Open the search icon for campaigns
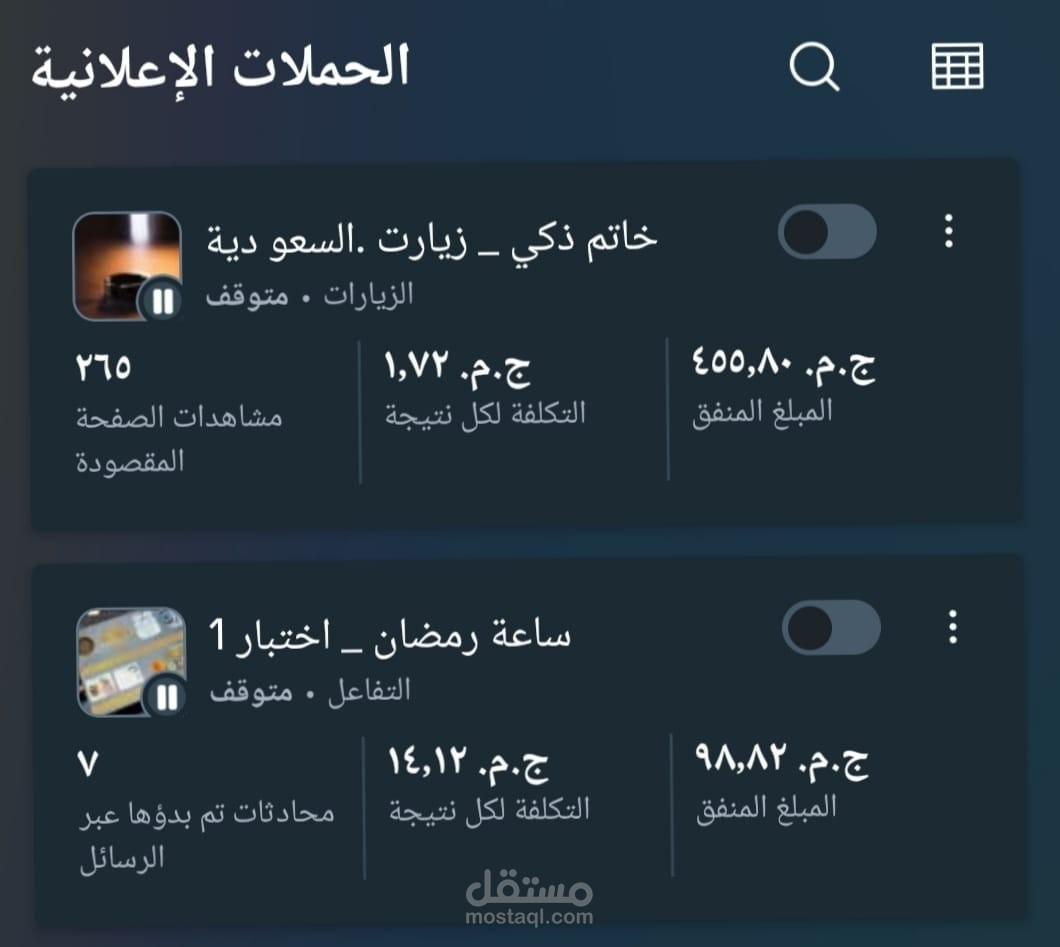 [x=814, y=68]
